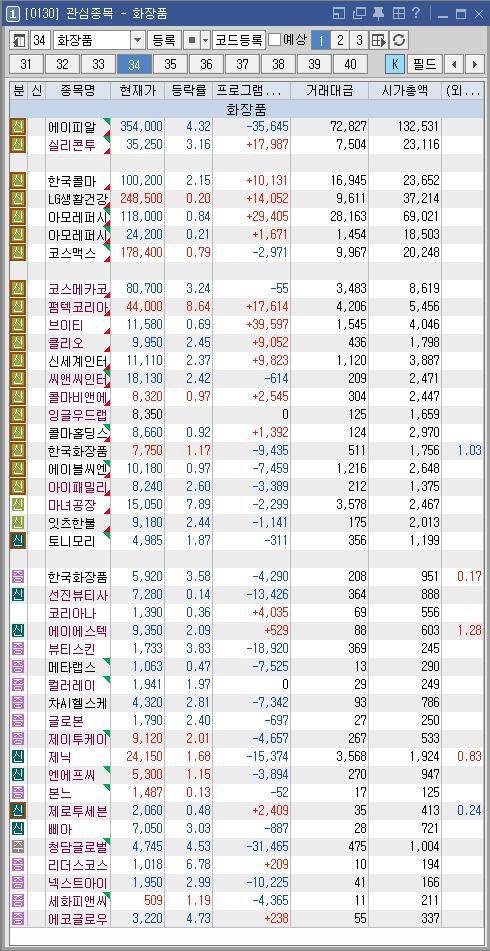Enable the 예상 checkbox
Image resolution: width=490 pixels, height=951 pixels.
(275, 40)
